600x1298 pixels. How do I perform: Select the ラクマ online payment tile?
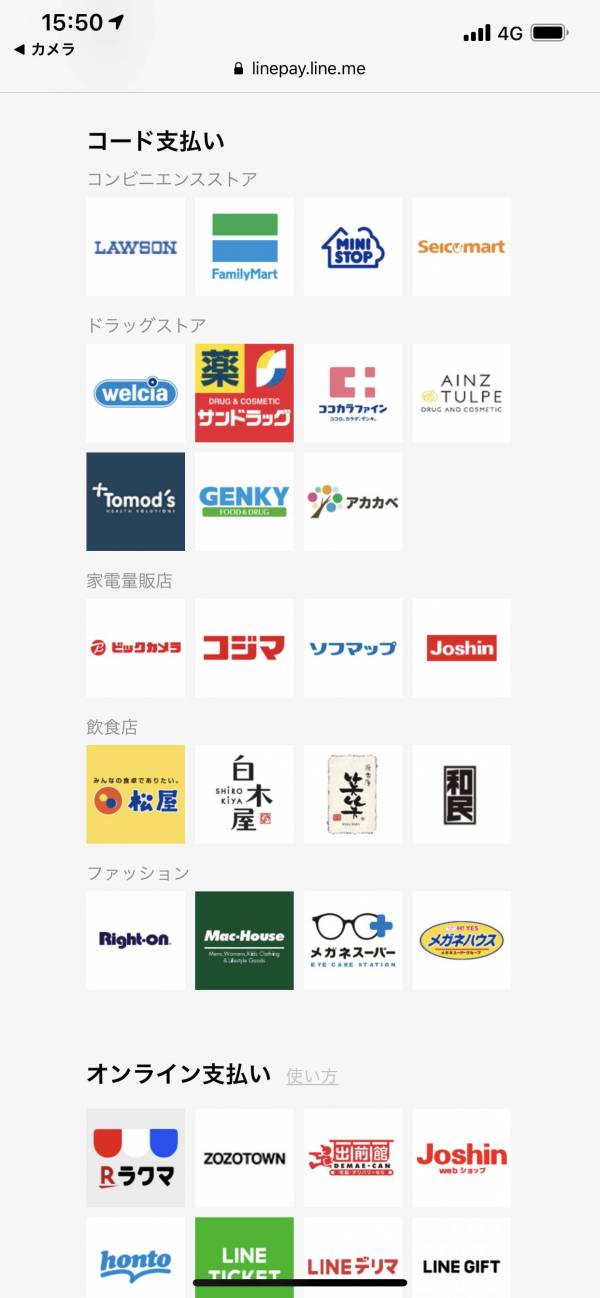point(136,1158)
